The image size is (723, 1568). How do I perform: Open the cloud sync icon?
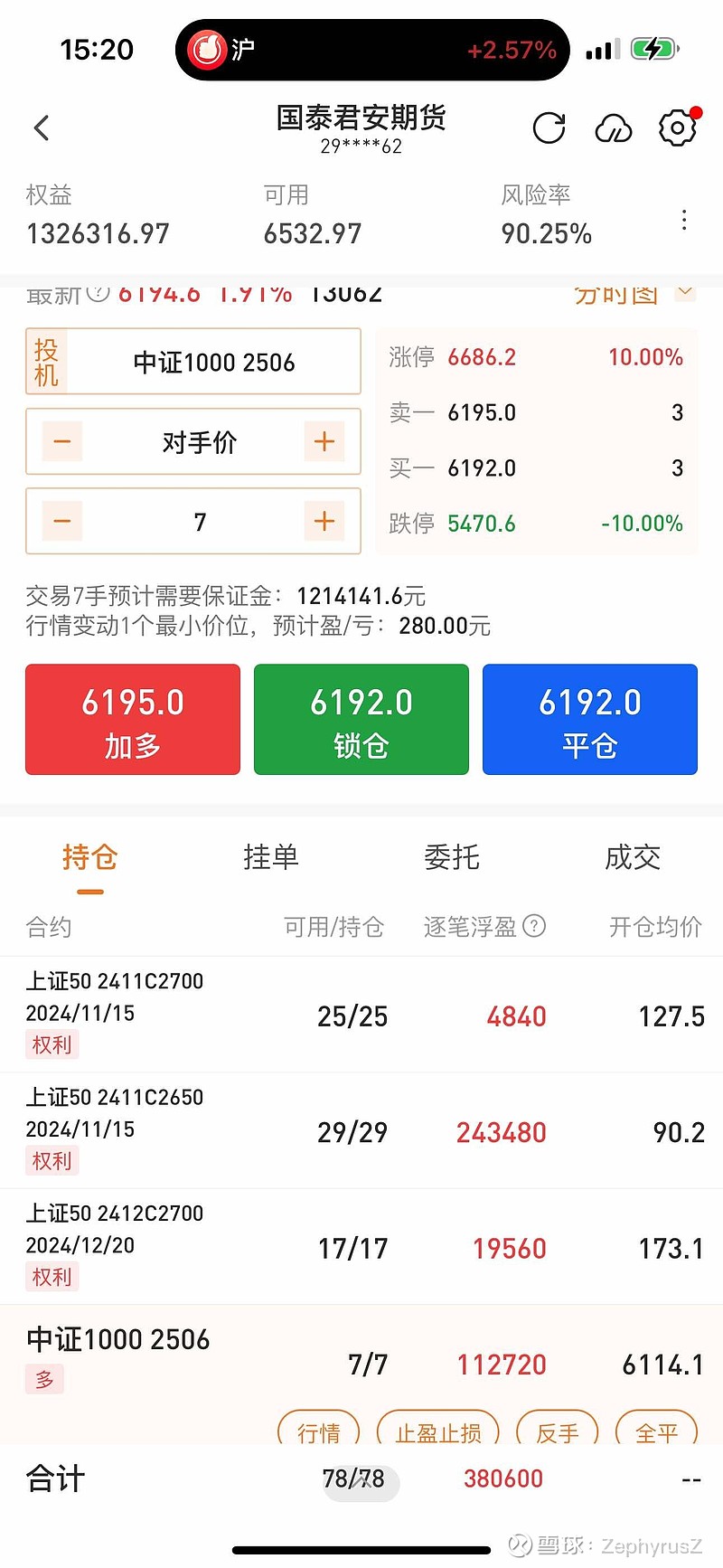pyautogui.click(x=613, y=128)
